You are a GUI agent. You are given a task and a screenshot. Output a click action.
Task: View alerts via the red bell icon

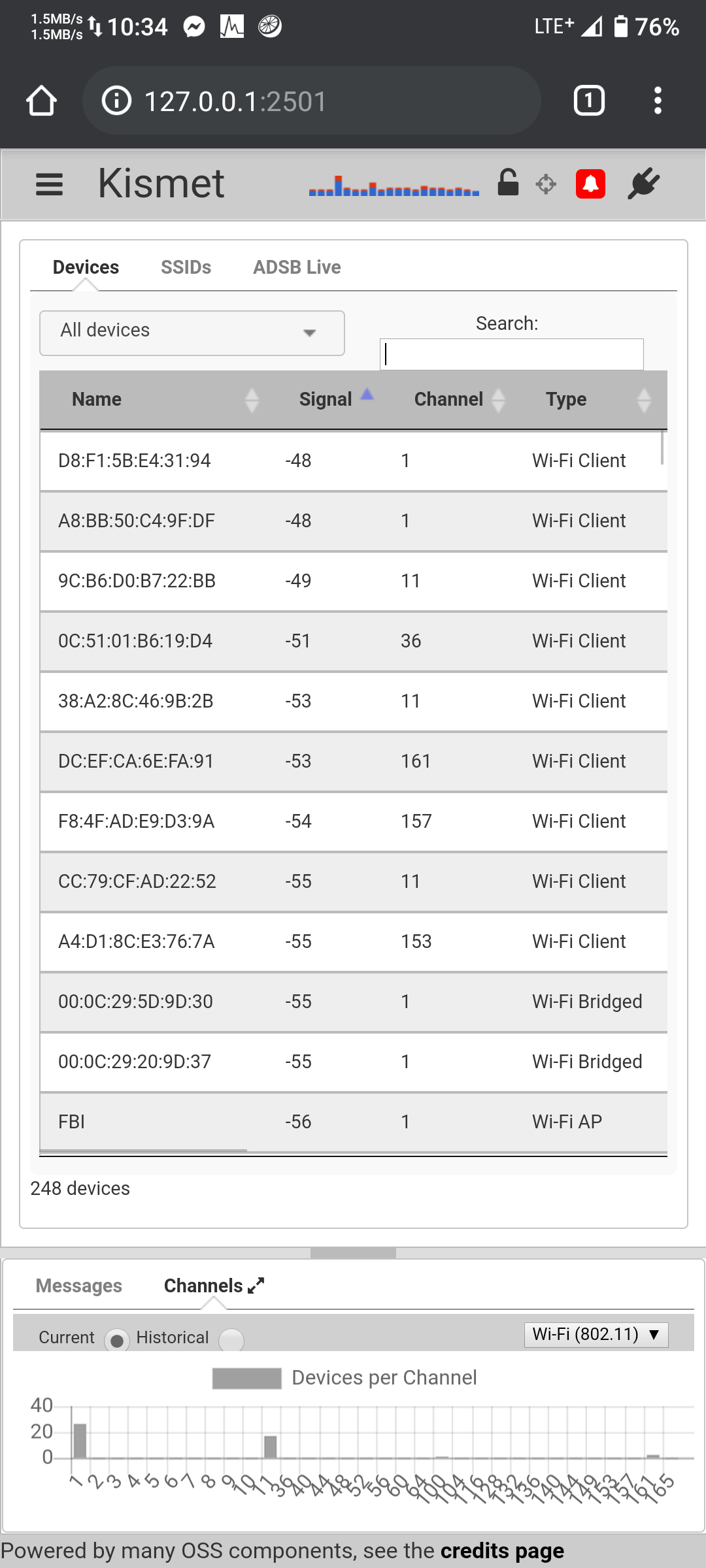(x=590, y=184)
